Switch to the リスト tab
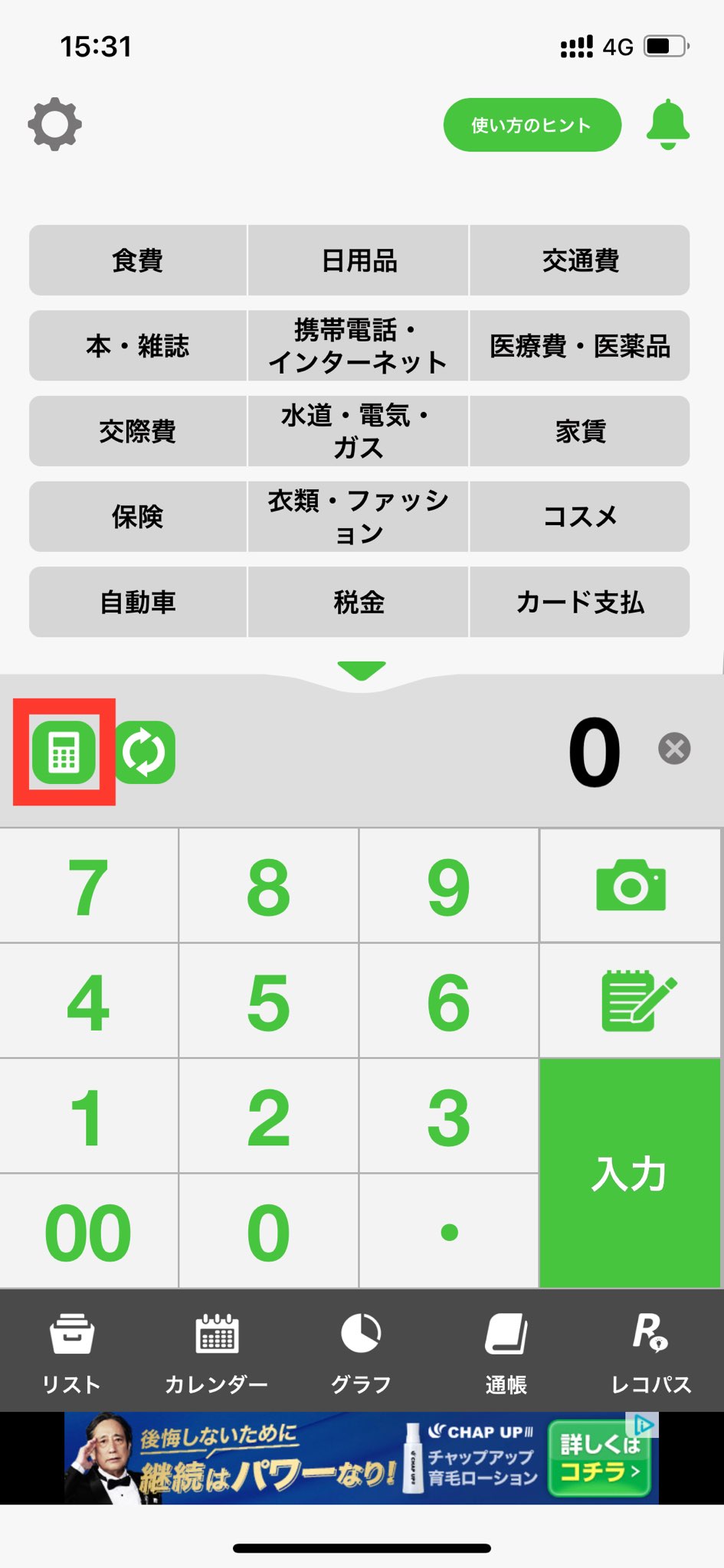Image resolution: width=724 pixels, height=1568 pixels. coord(72,1351)
